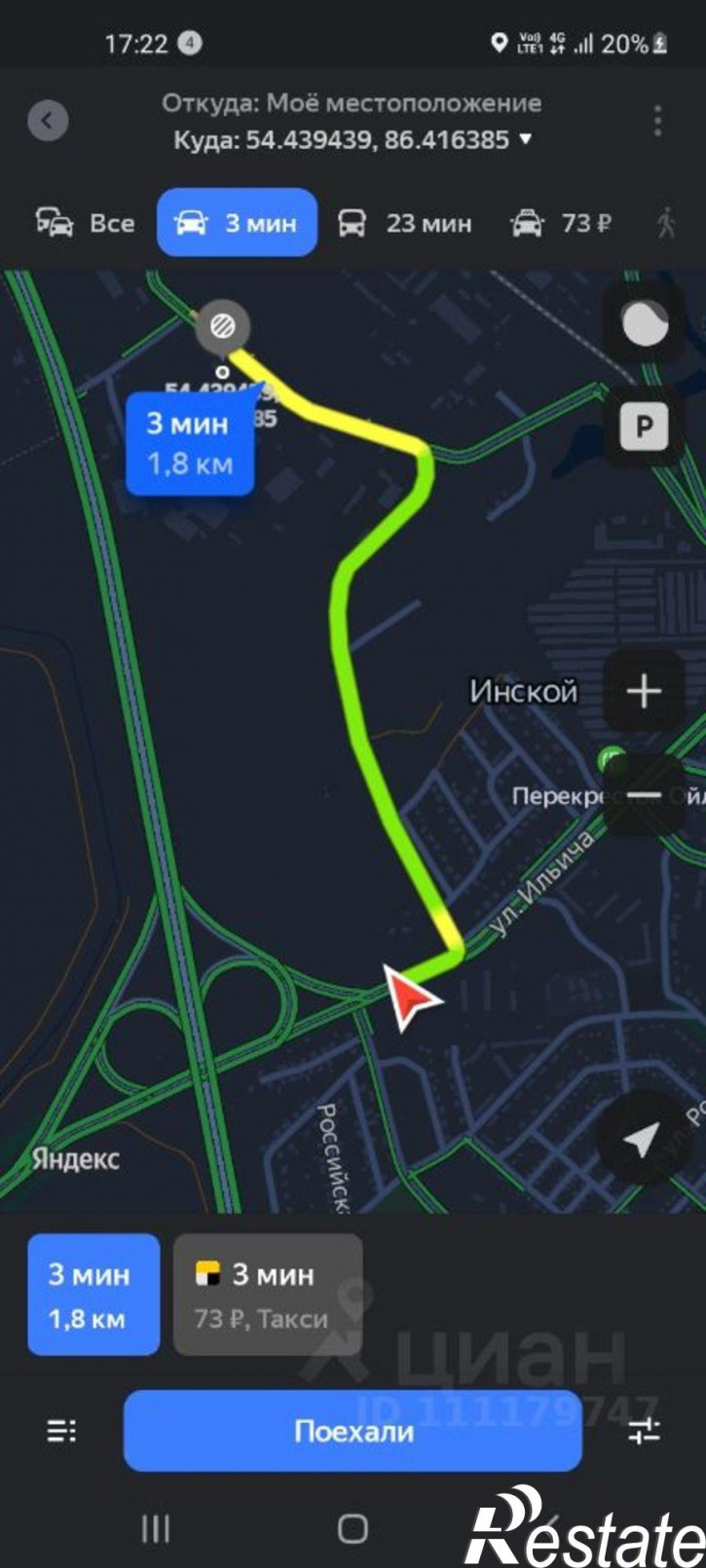Open the route details list icon
This screenshot has height=1568, width=706.
pyautogui.click(x=61, y=1431)
